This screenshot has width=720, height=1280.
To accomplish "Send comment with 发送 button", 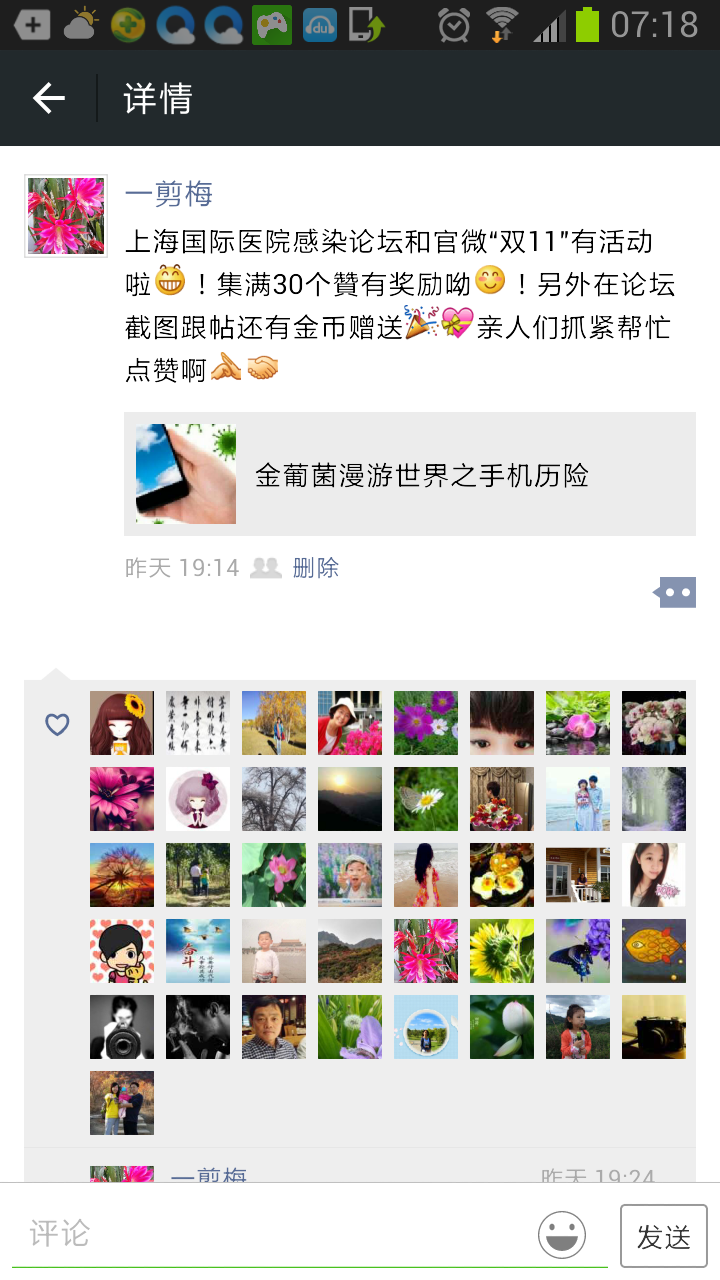I will 663,1236.
